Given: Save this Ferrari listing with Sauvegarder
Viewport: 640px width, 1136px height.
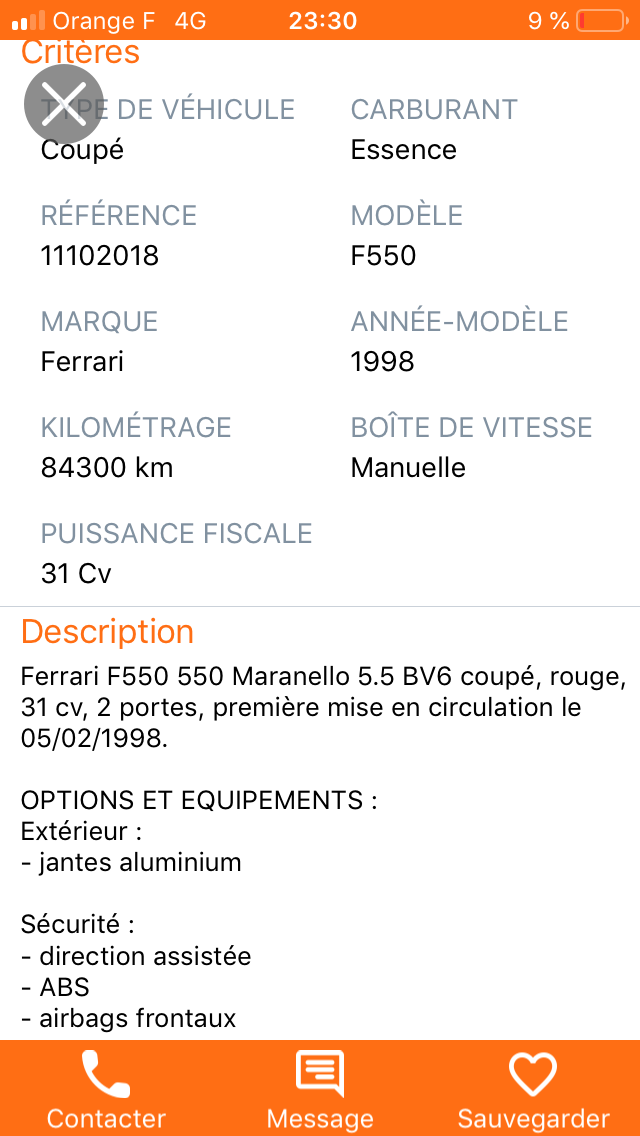Looking at the screenshot, I should (533, 1088).
